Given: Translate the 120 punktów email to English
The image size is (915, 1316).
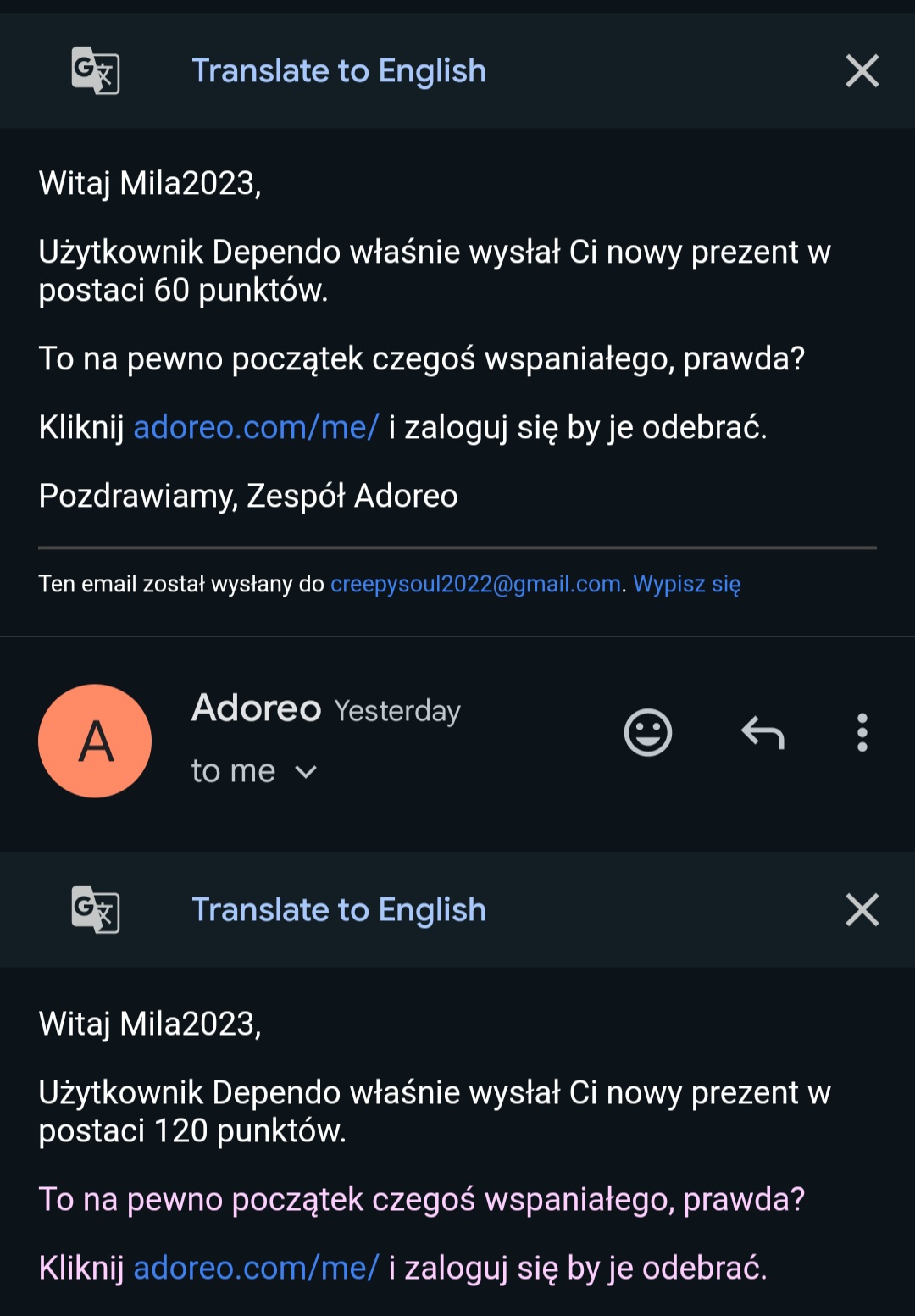Looking at the screenshot, I should (338, 910).
